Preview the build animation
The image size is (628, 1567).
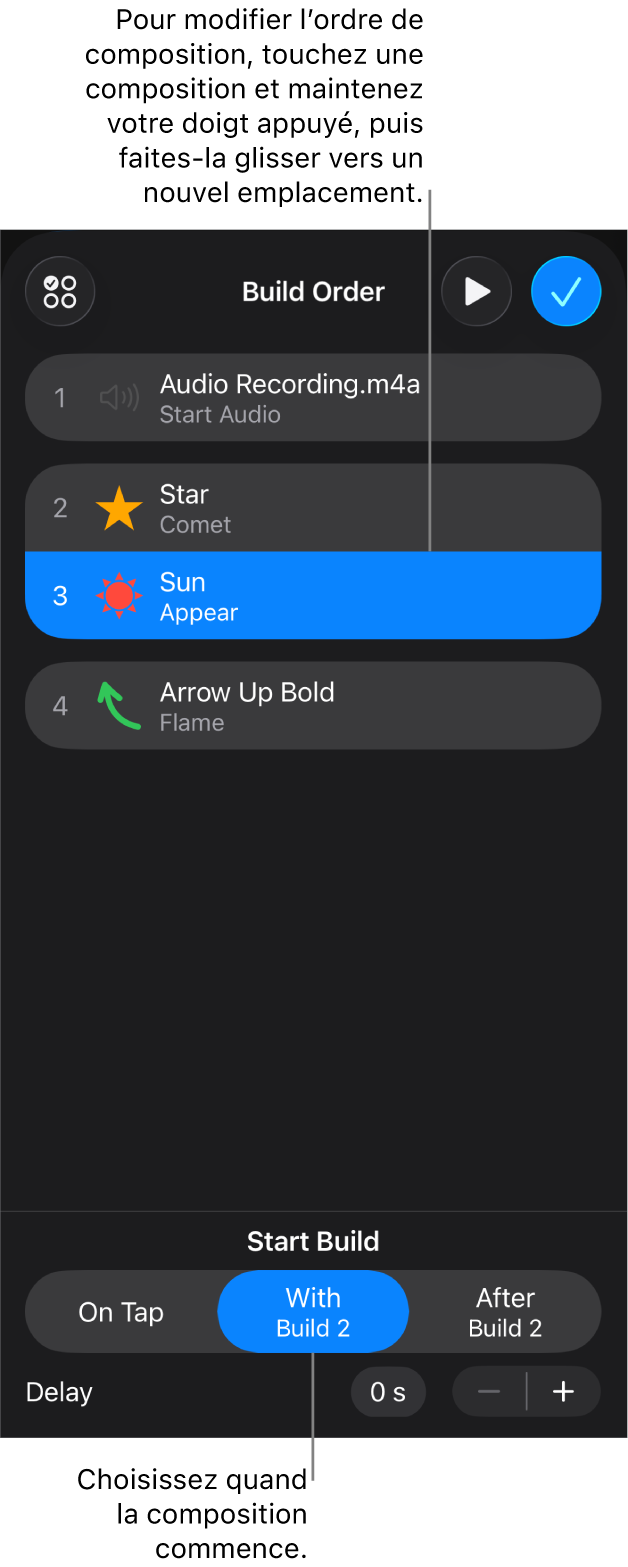pos(477,292)
